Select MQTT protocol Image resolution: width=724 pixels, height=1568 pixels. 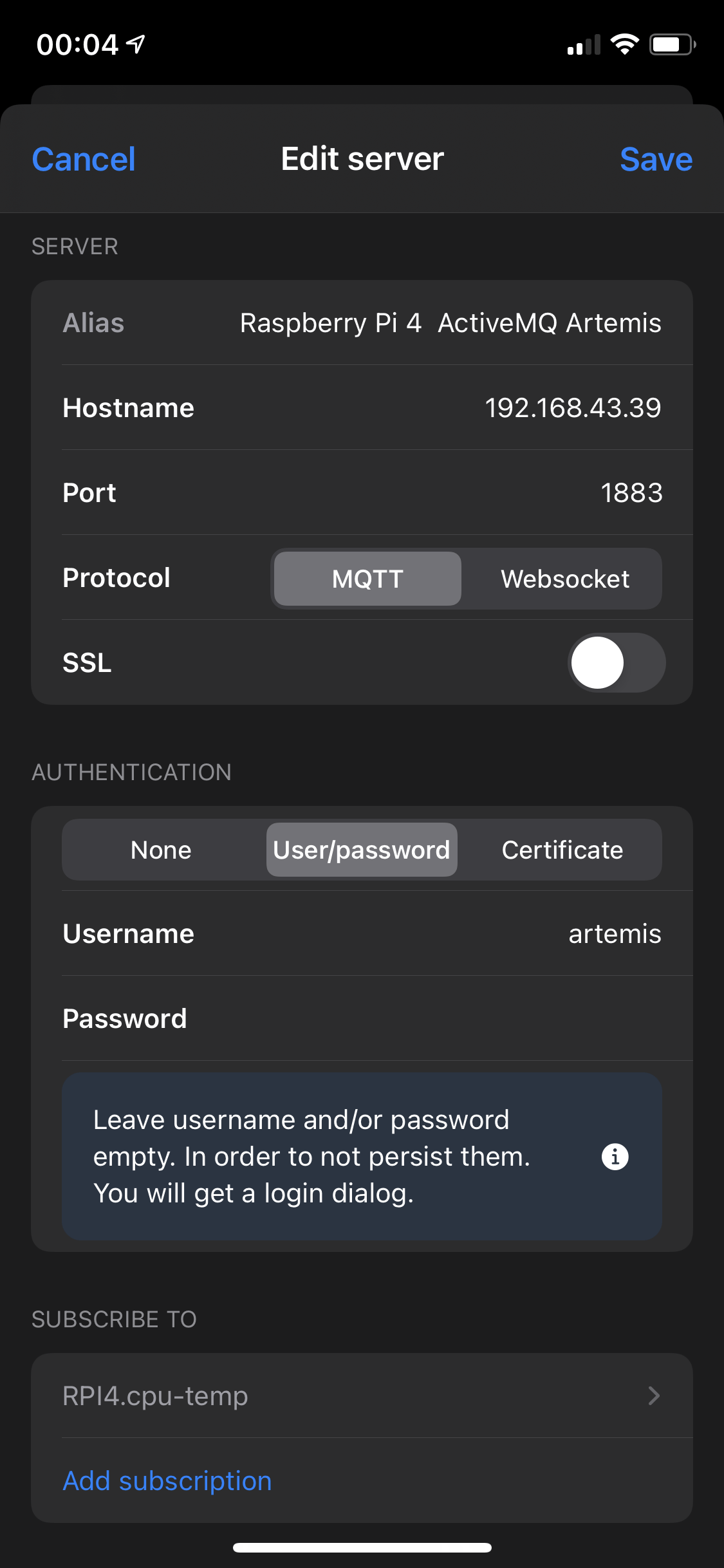point(367,578)
